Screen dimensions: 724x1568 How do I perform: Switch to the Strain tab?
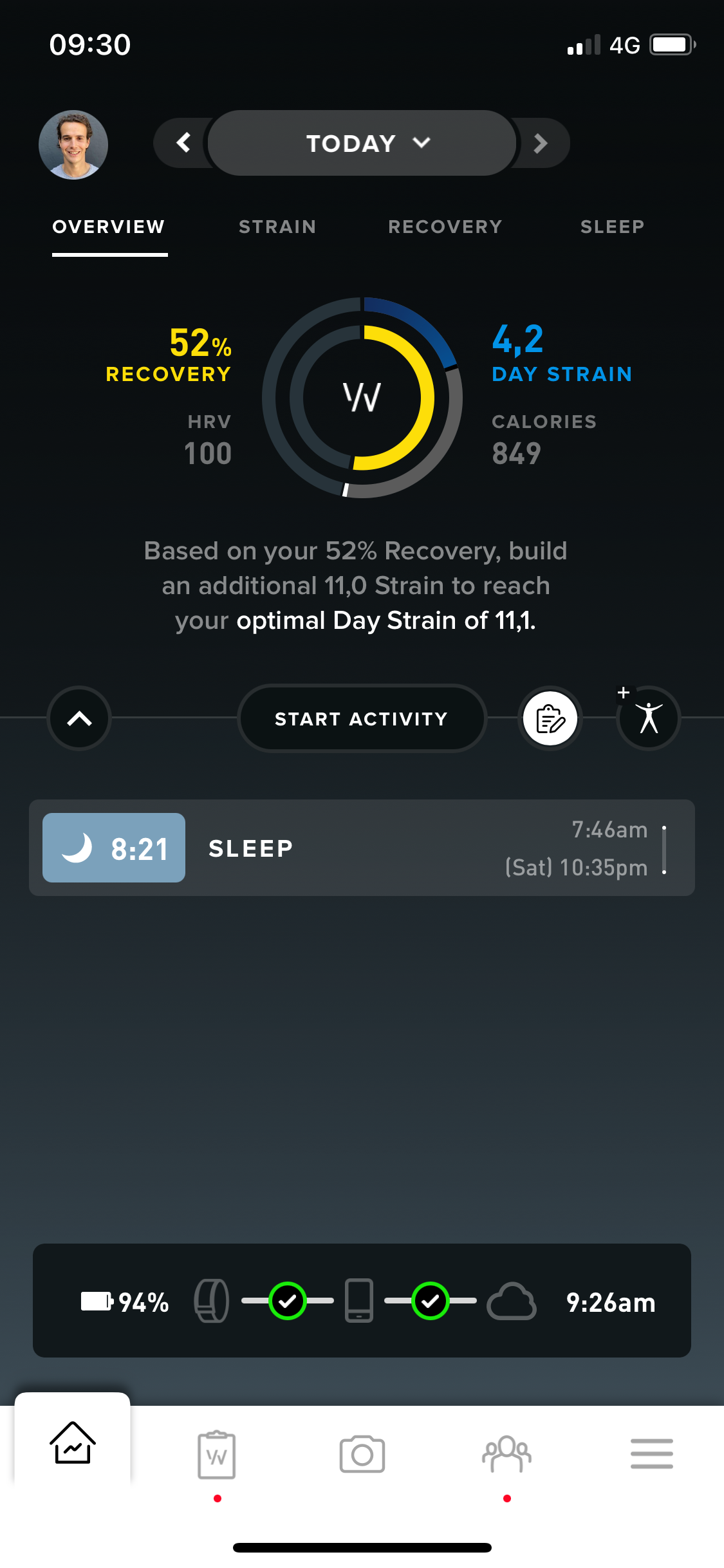click(277, 227)
